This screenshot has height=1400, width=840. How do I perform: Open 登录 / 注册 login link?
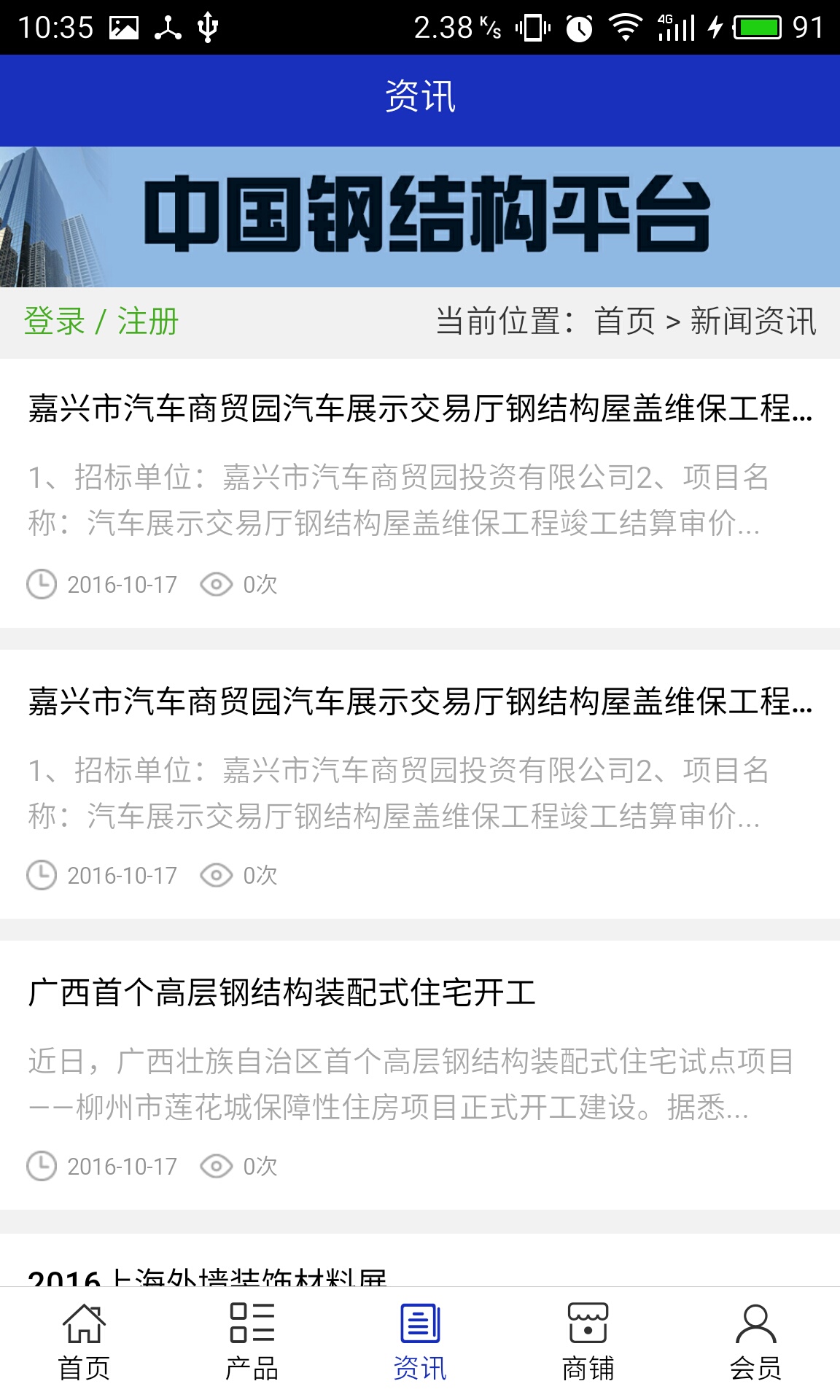pos(101,322)
